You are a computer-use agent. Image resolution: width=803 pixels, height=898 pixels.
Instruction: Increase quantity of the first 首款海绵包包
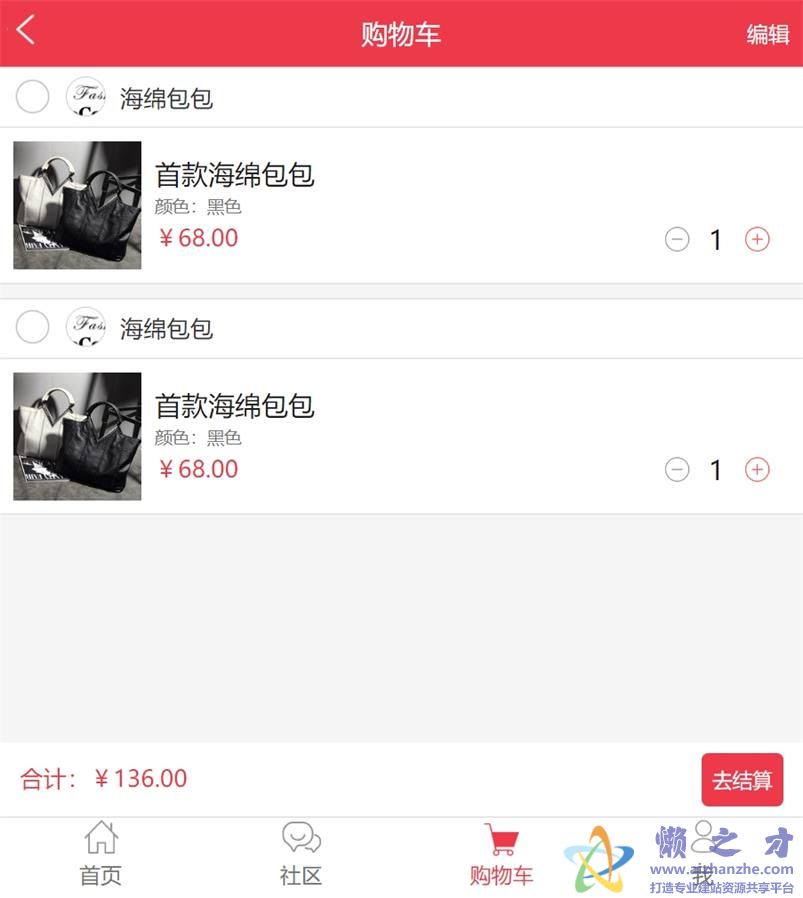(x=757, y=239)
